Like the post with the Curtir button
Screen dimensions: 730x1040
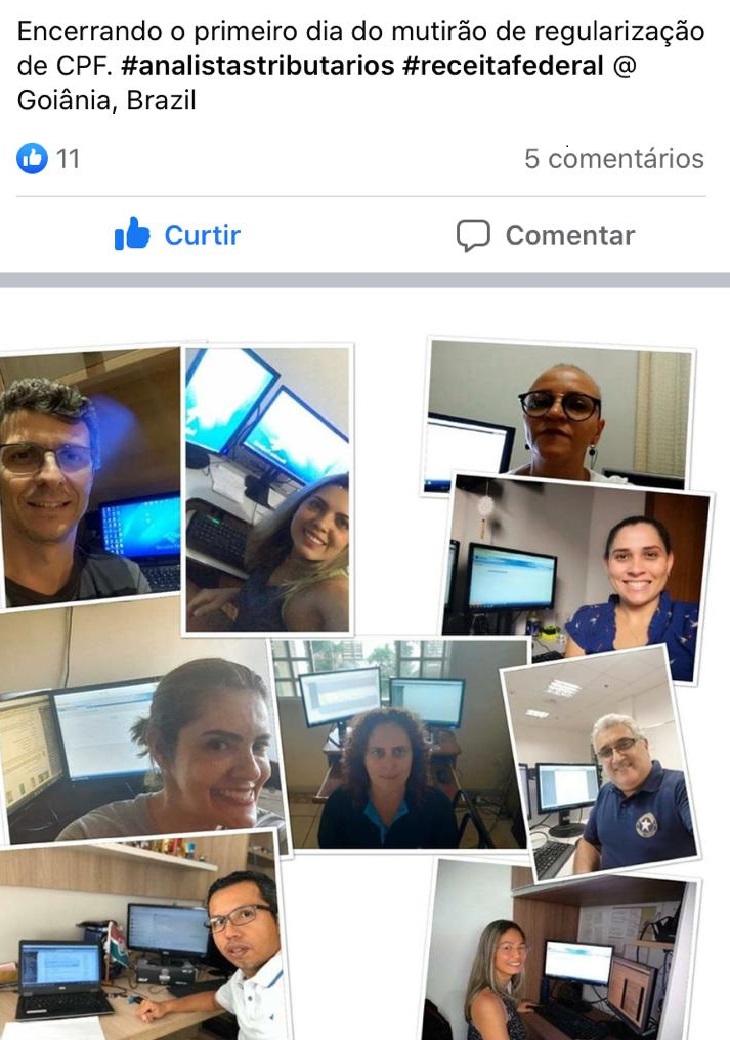pos(178,236)
